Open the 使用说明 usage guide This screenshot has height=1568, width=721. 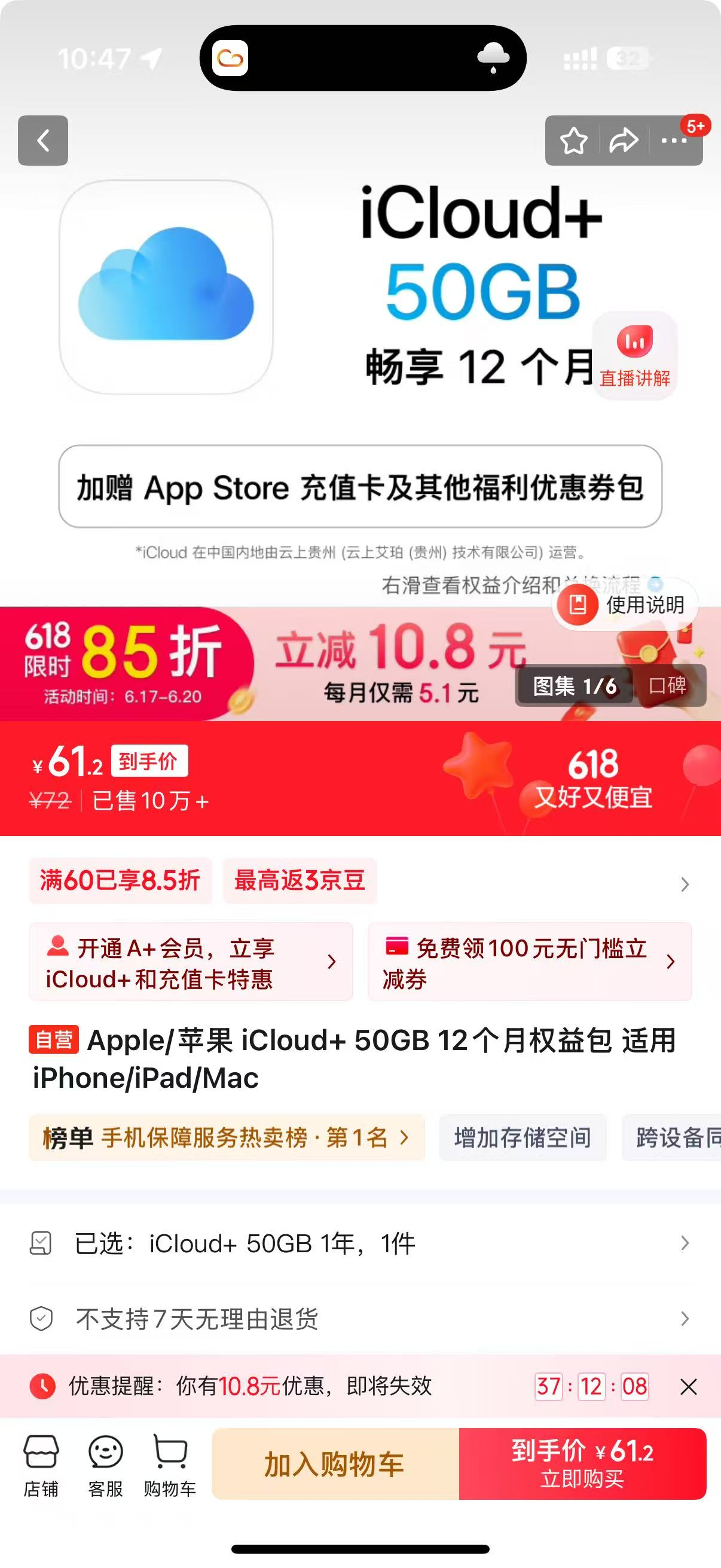[625, 605]
